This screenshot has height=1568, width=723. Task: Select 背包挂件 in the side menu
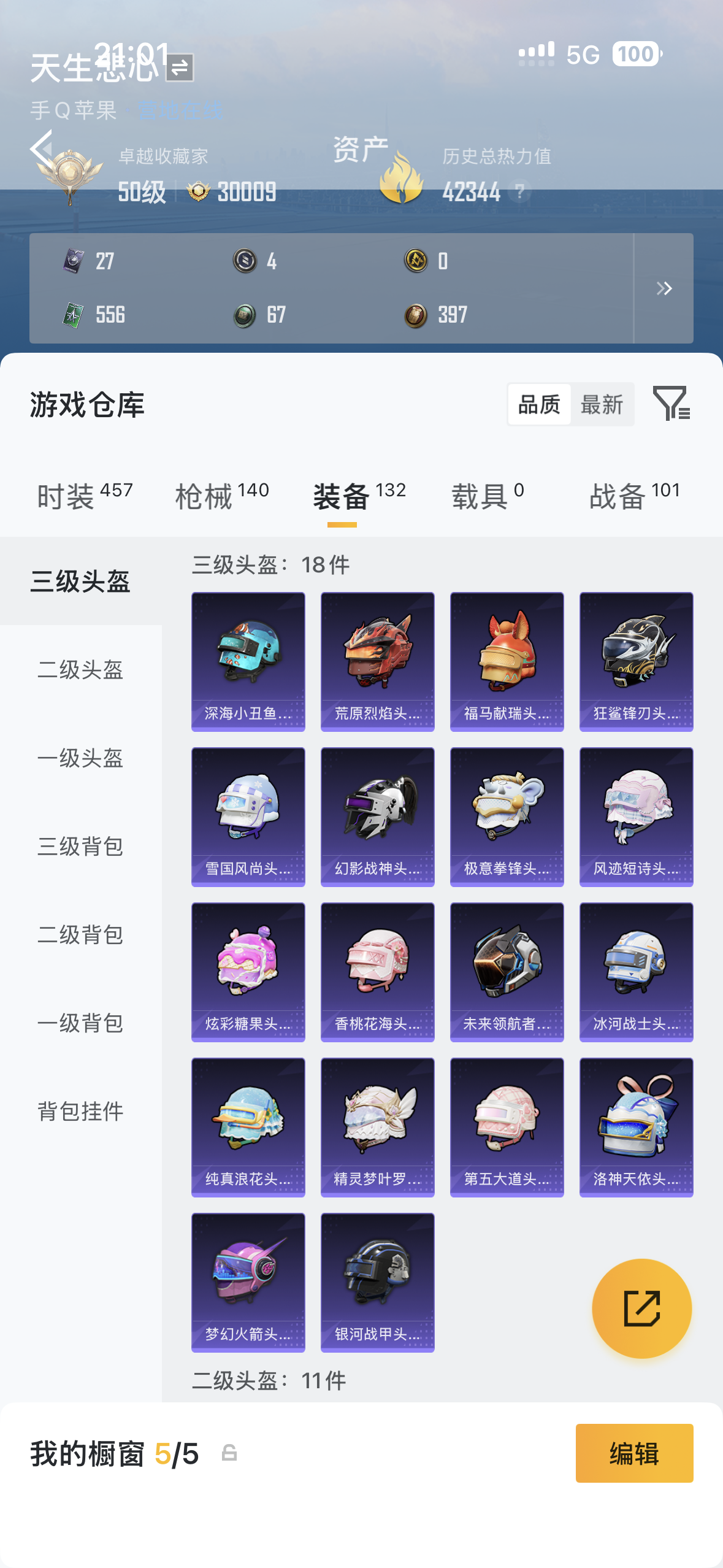pos(81,1111)
